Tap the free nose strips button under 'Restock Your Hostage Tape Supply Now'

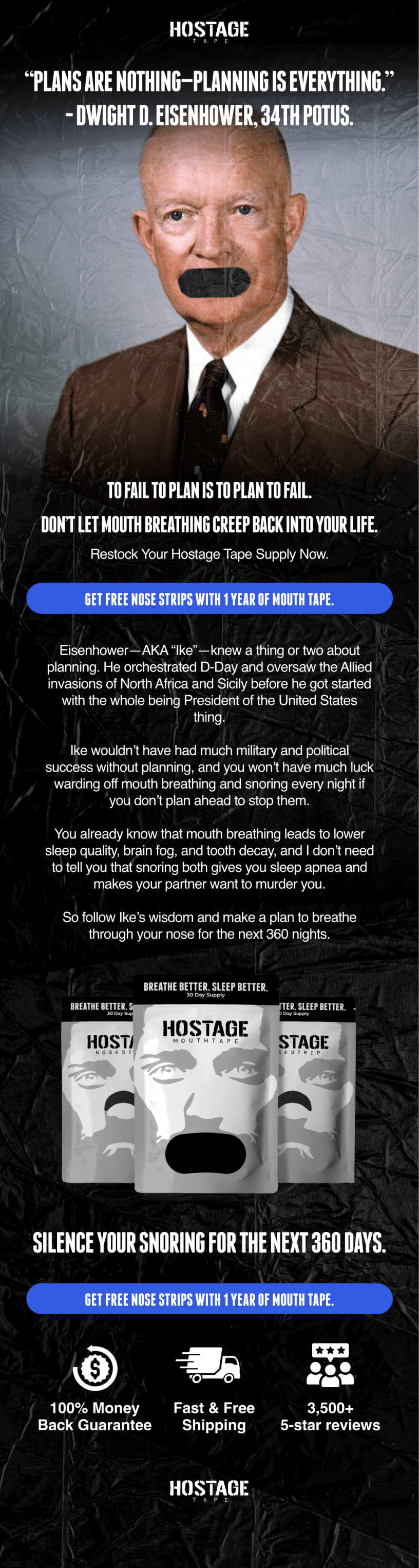point(209,599)
